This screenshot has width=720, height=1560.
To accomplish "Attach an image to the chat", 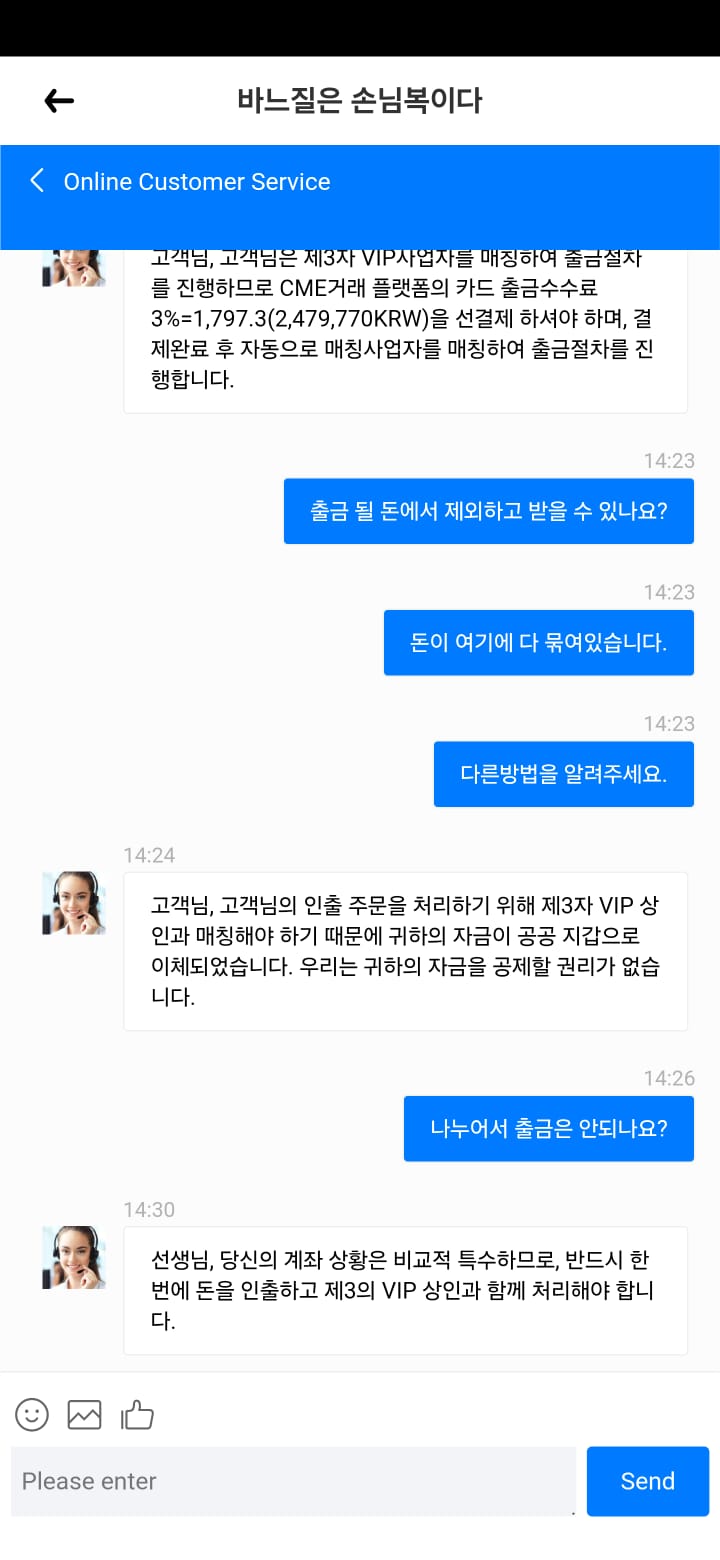I will pos(85,1414).
